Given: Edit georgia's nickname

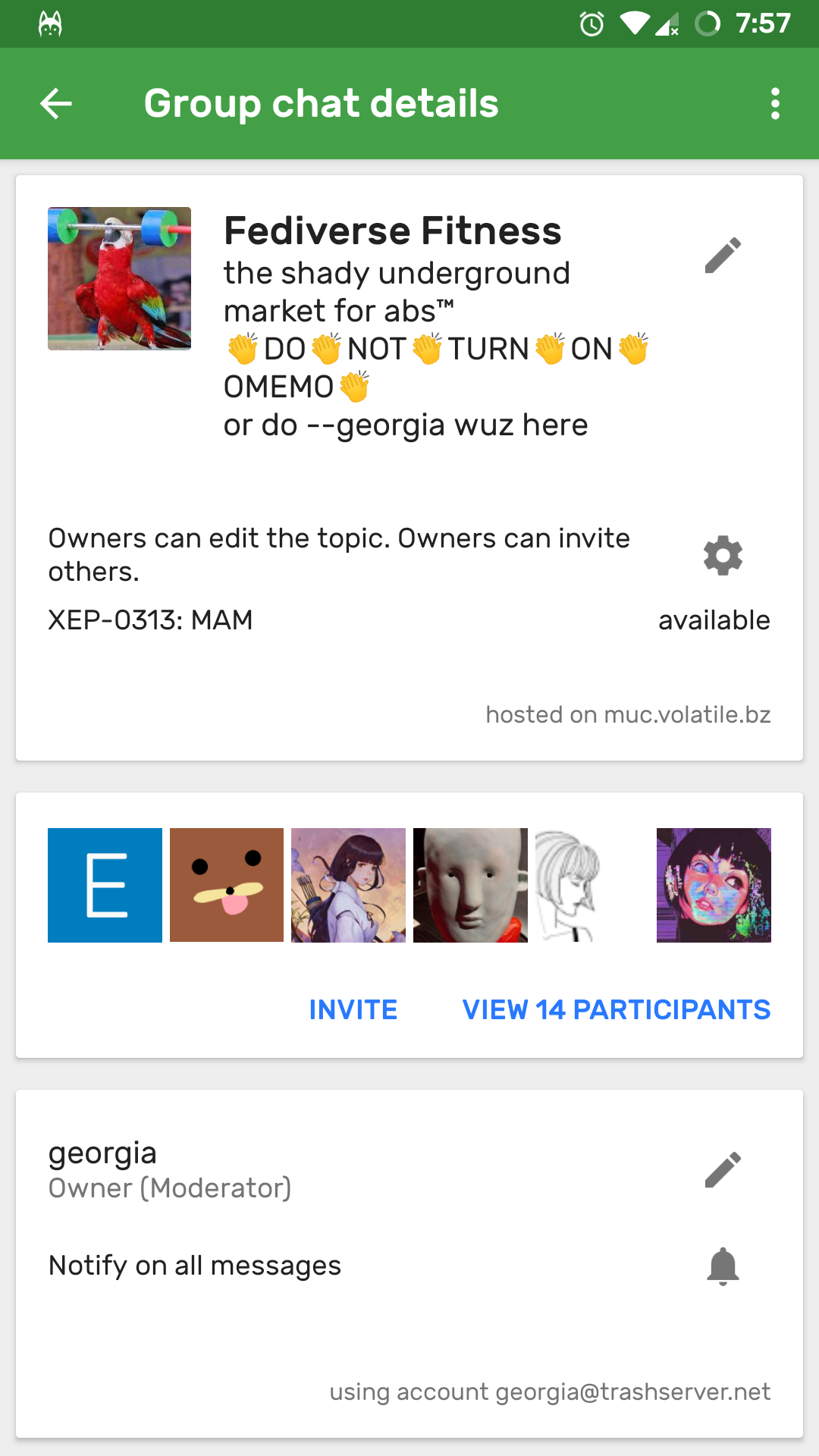Looking at the screenshot, I should coord(723,1169).
